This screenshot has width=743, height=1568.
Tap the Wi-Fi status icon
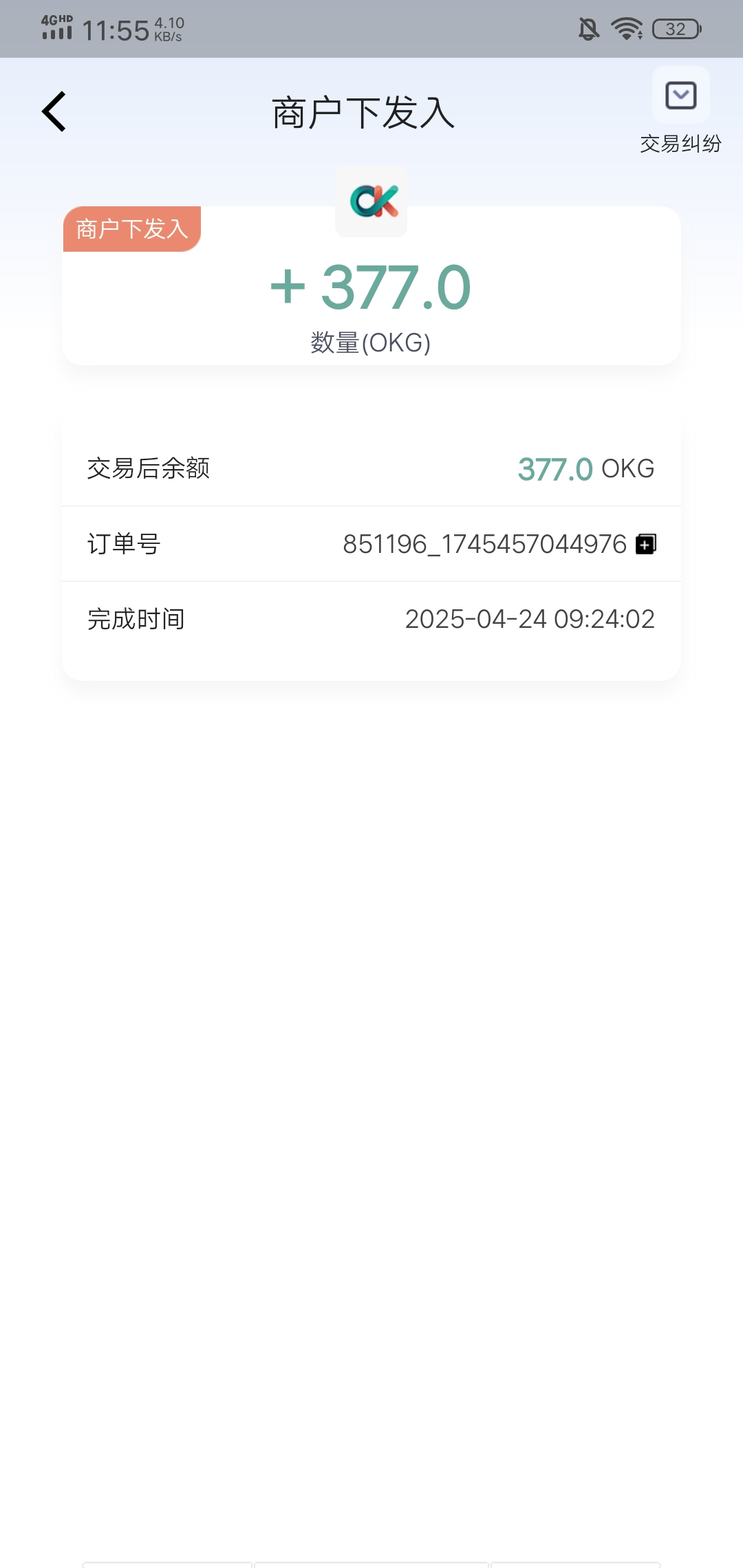coord(627,28)
